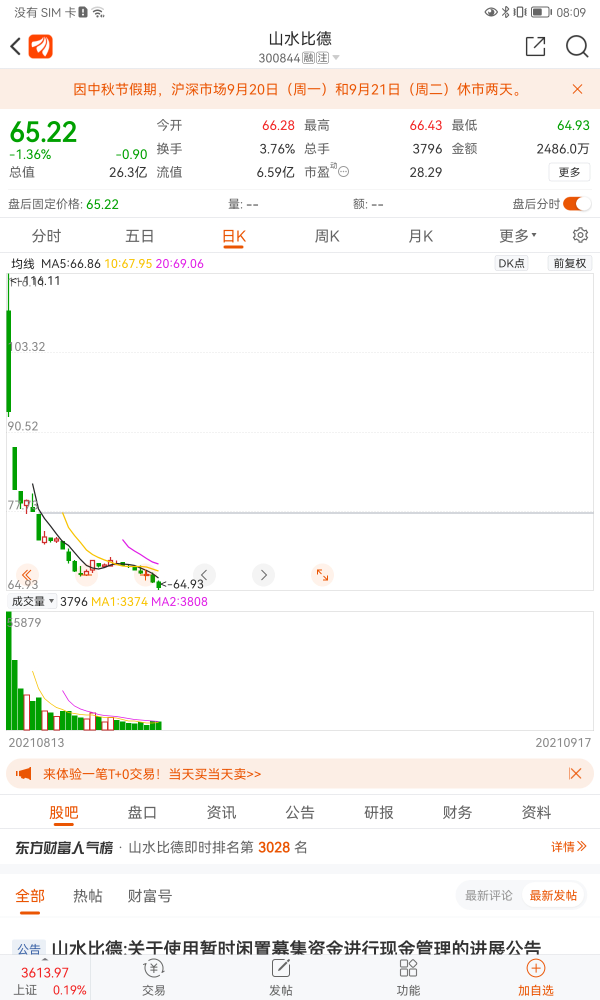Image resolution: width=600 pixels, height=1000 pixels.
Task: Tap 更多 to show more quote data
Action: [569, 172]
